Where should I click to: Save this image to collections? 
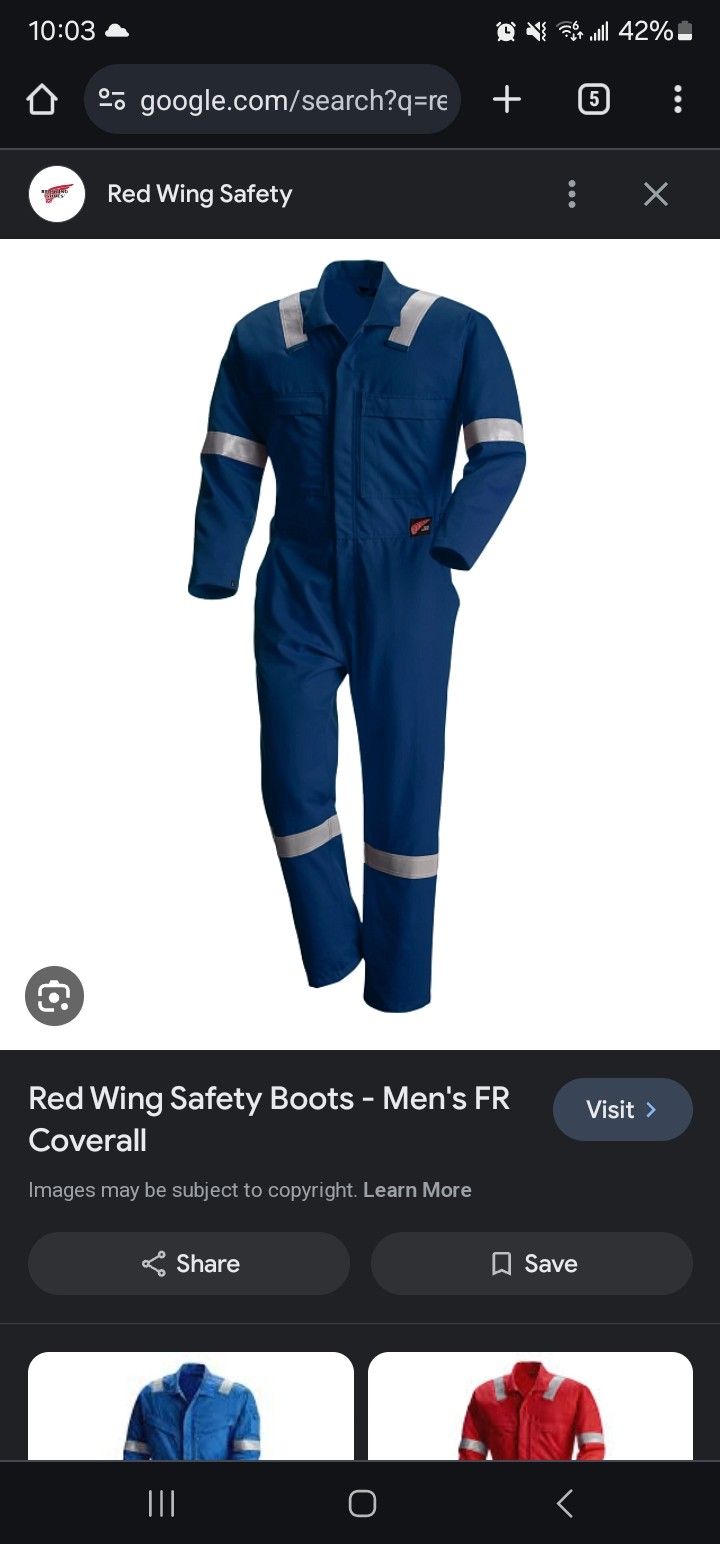(x=532, y=1264)
